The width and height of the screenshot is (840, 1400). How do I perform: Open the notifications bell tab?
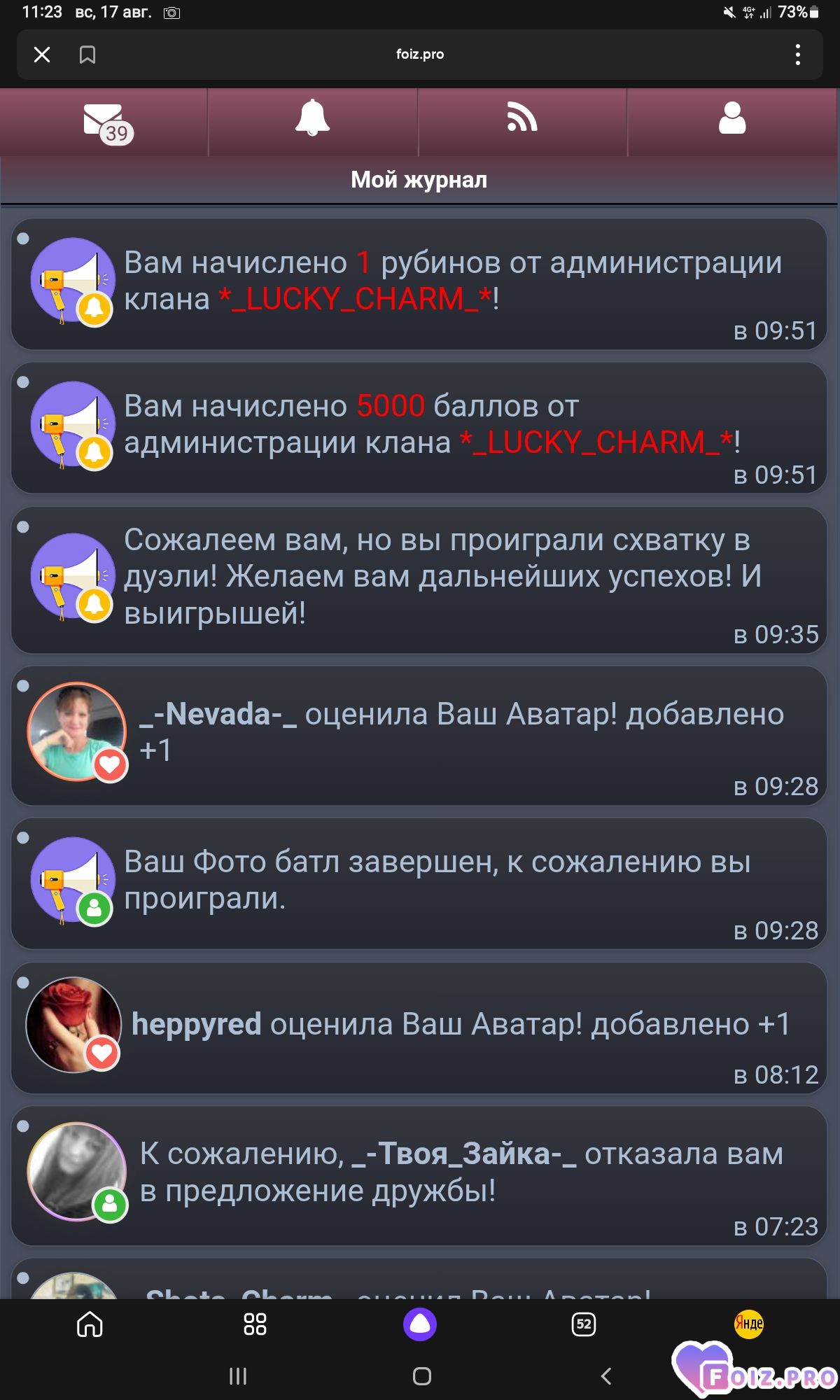(x=312, y=122)
